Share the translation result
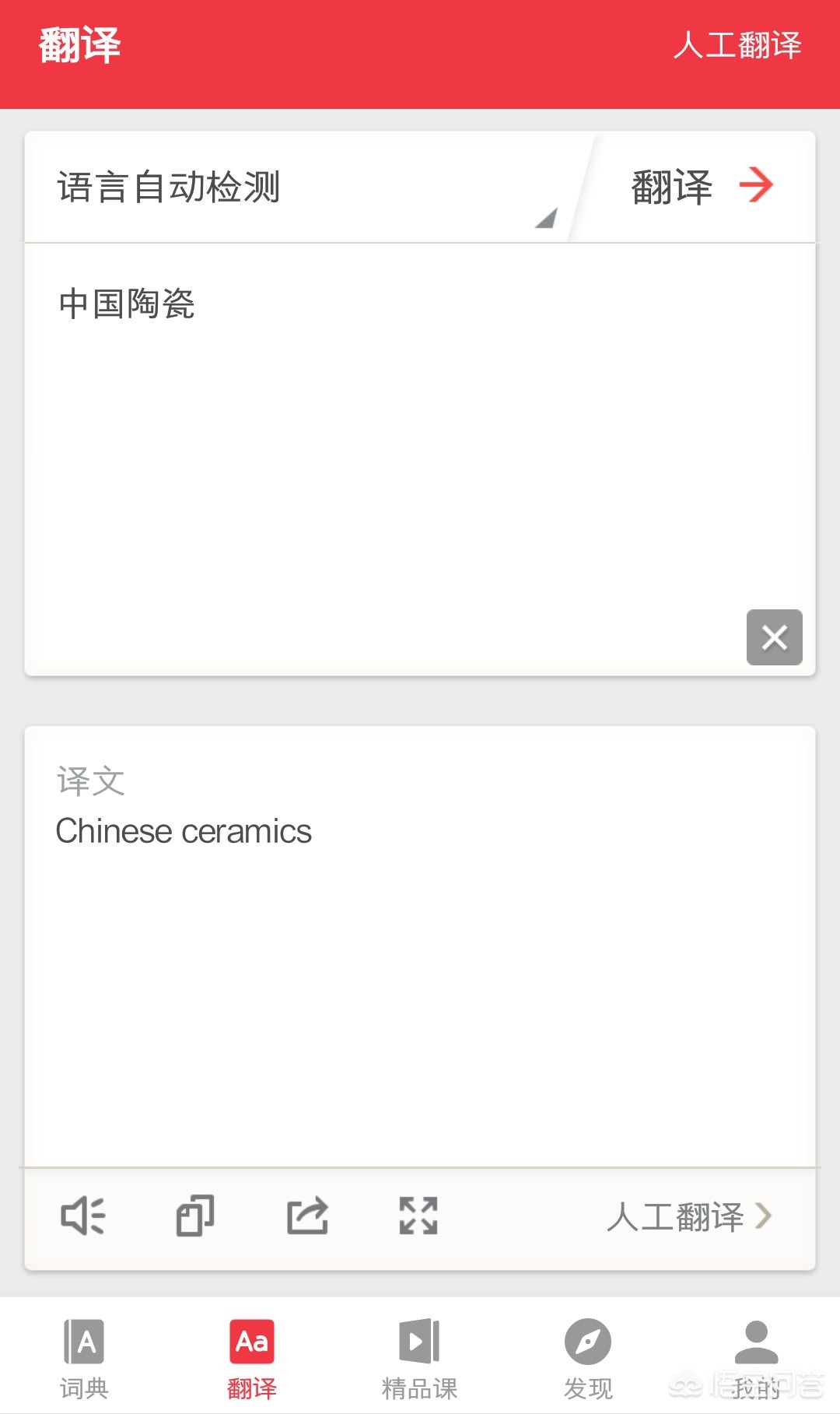Image resolution: width=840 pixels, height=1414 pixels. (307, 1216)
